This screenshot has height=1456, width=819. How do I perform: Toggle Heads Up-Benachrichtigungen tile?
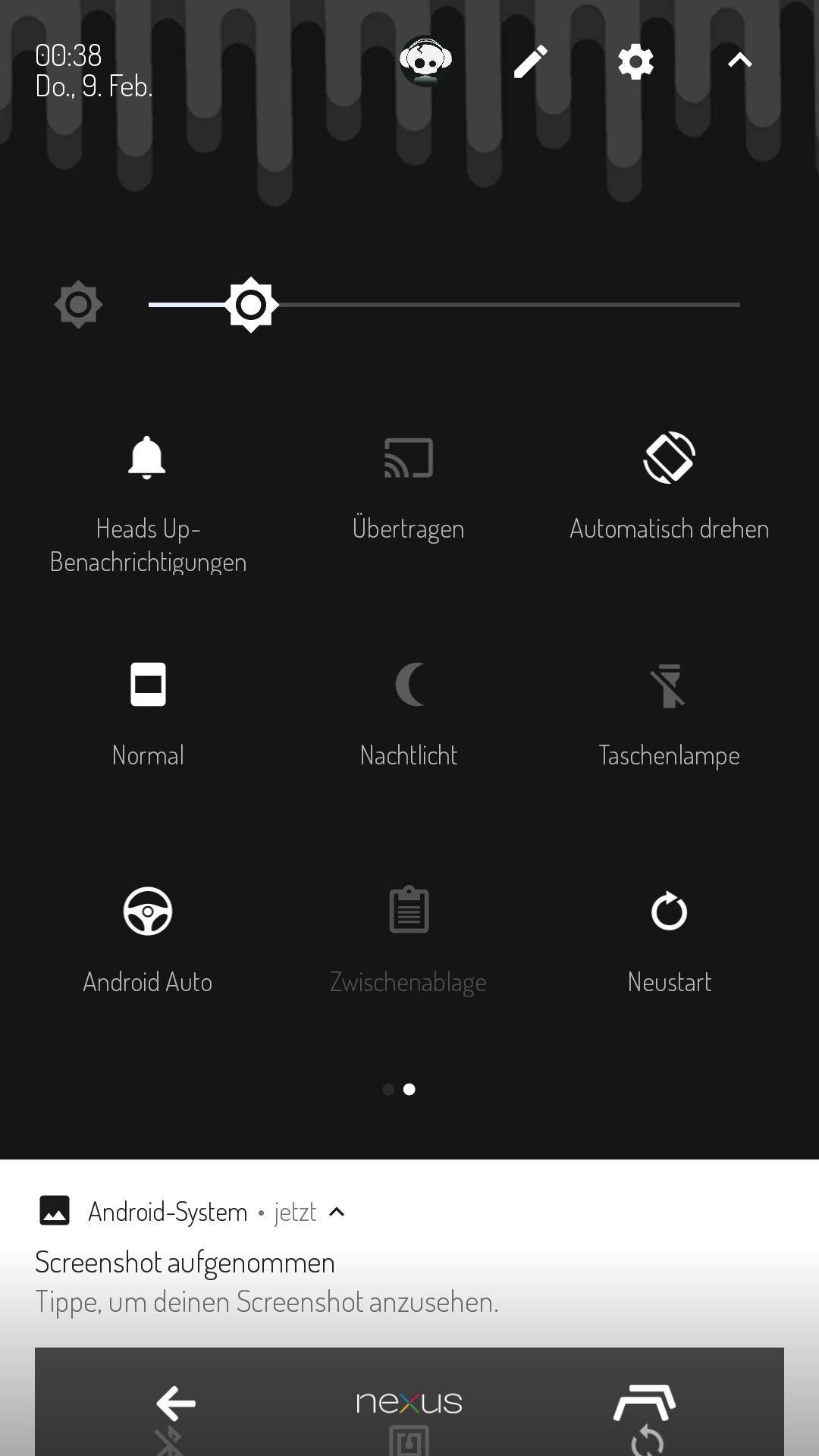(x=148, y=459)
